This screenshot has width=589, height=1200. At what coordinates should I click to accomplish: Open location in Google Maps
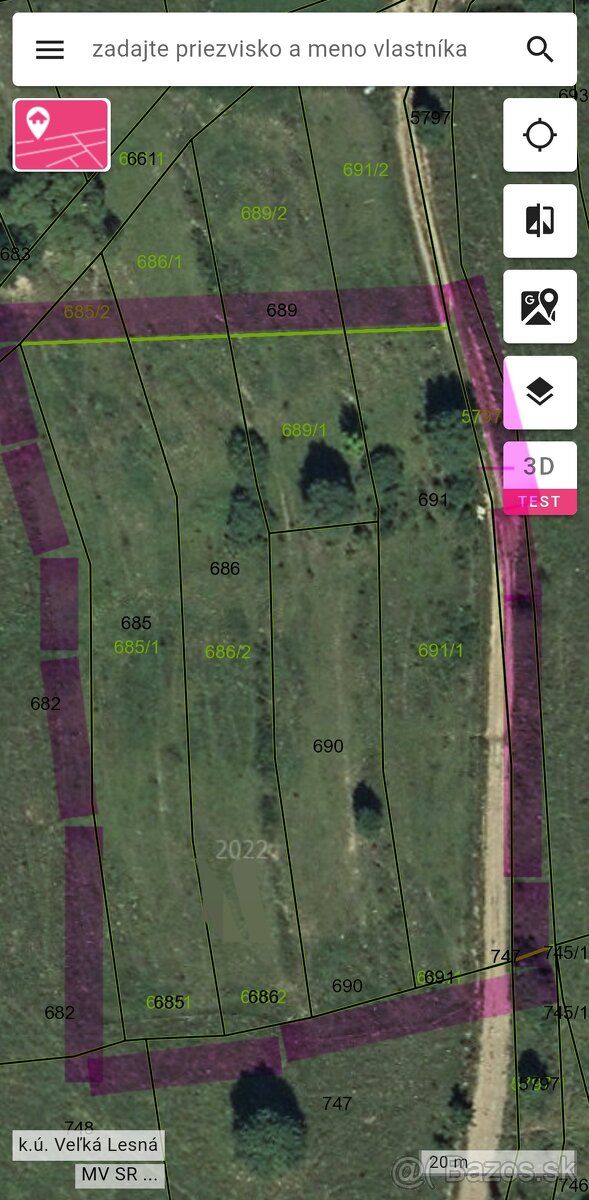tap(540, 307)
